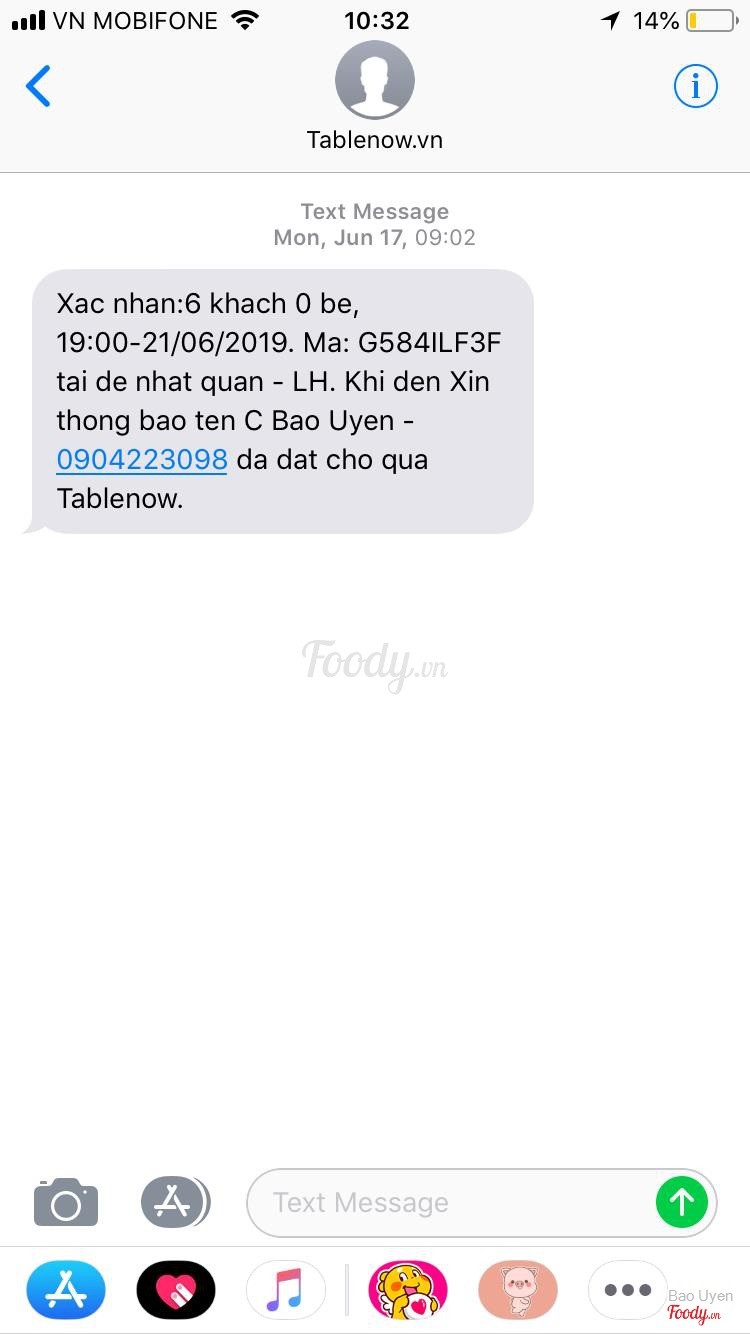
Task: Show more iMessage apps via the three dots
Action: click(628, 1290)
